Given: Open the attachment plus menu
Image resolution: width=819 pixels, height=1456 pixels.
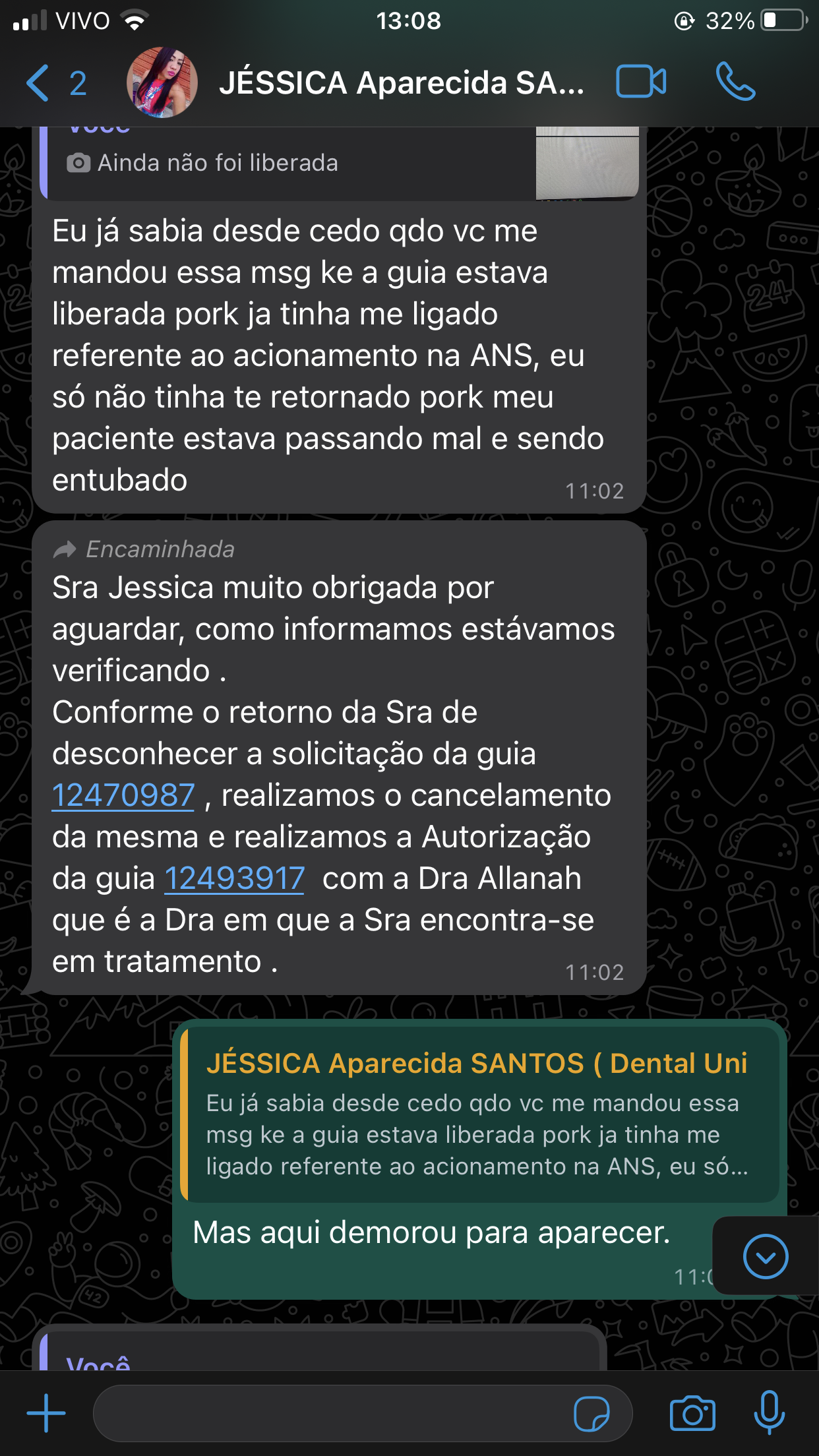Looking at the screenshot, I should (46, 1412).
